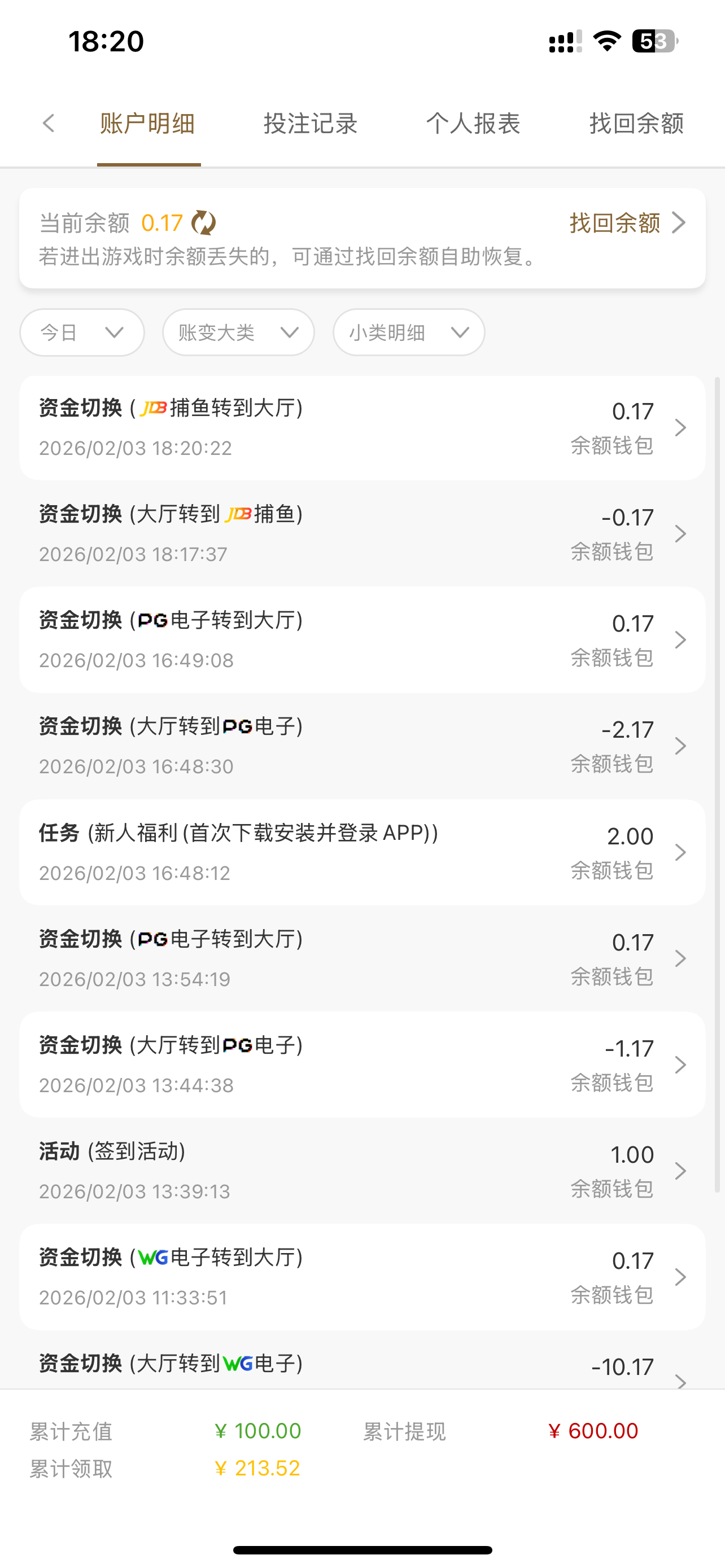Open the 16:49:08 PG电子转到大厅 entry
This screenshot has height=1568, width=725.
(x=362, y=640)
